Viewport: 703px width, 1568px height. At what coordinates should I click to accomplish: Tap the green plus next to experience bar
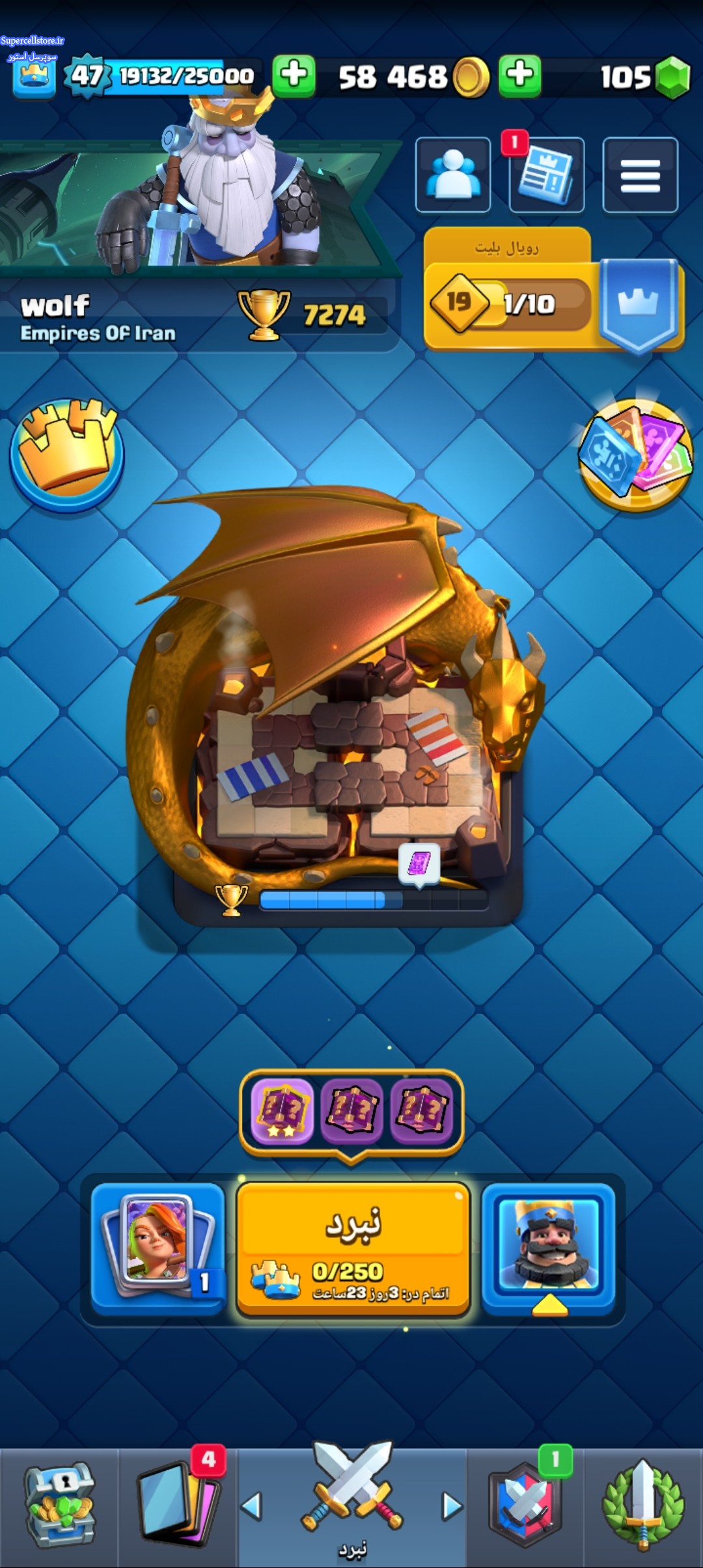point(293,76)
